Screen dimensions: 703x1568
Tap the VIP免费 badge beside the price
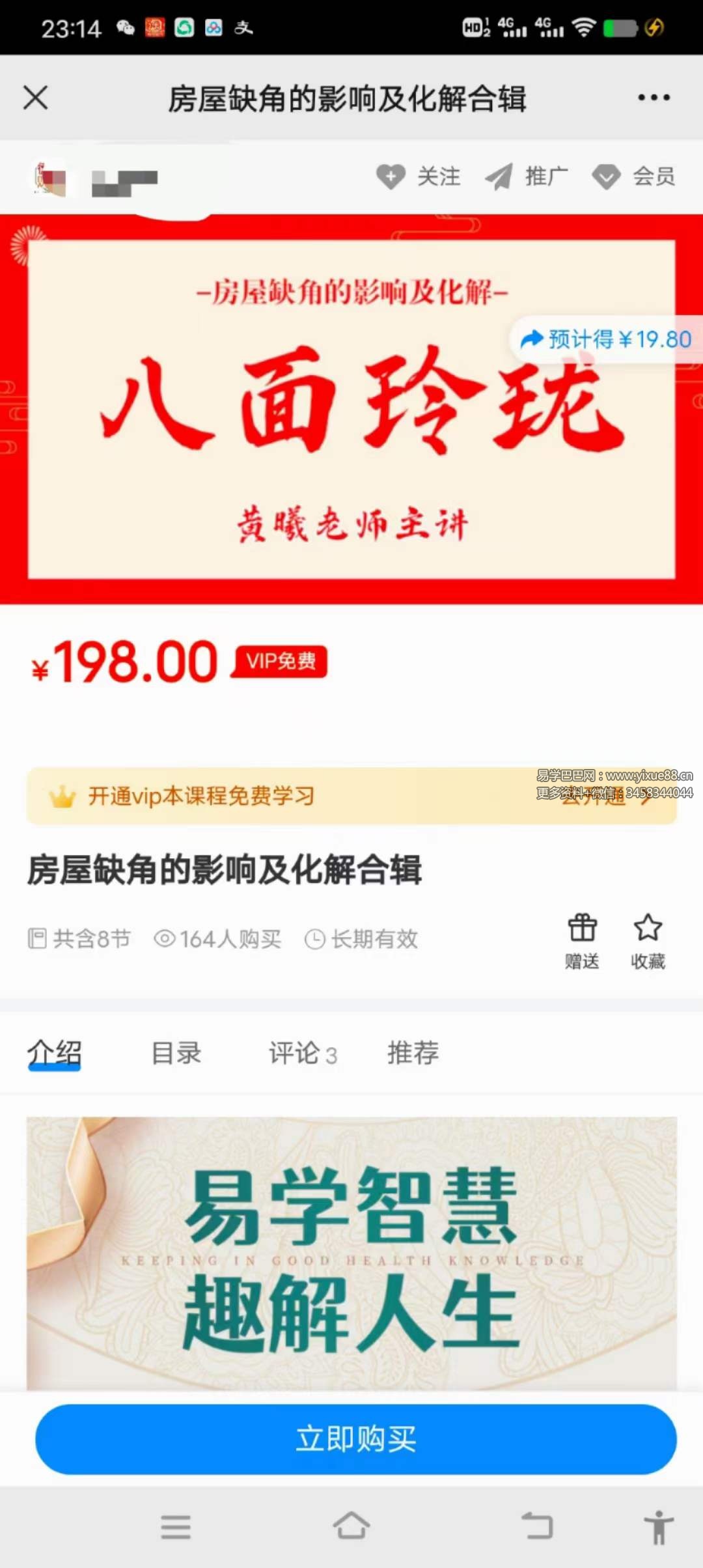279,660
